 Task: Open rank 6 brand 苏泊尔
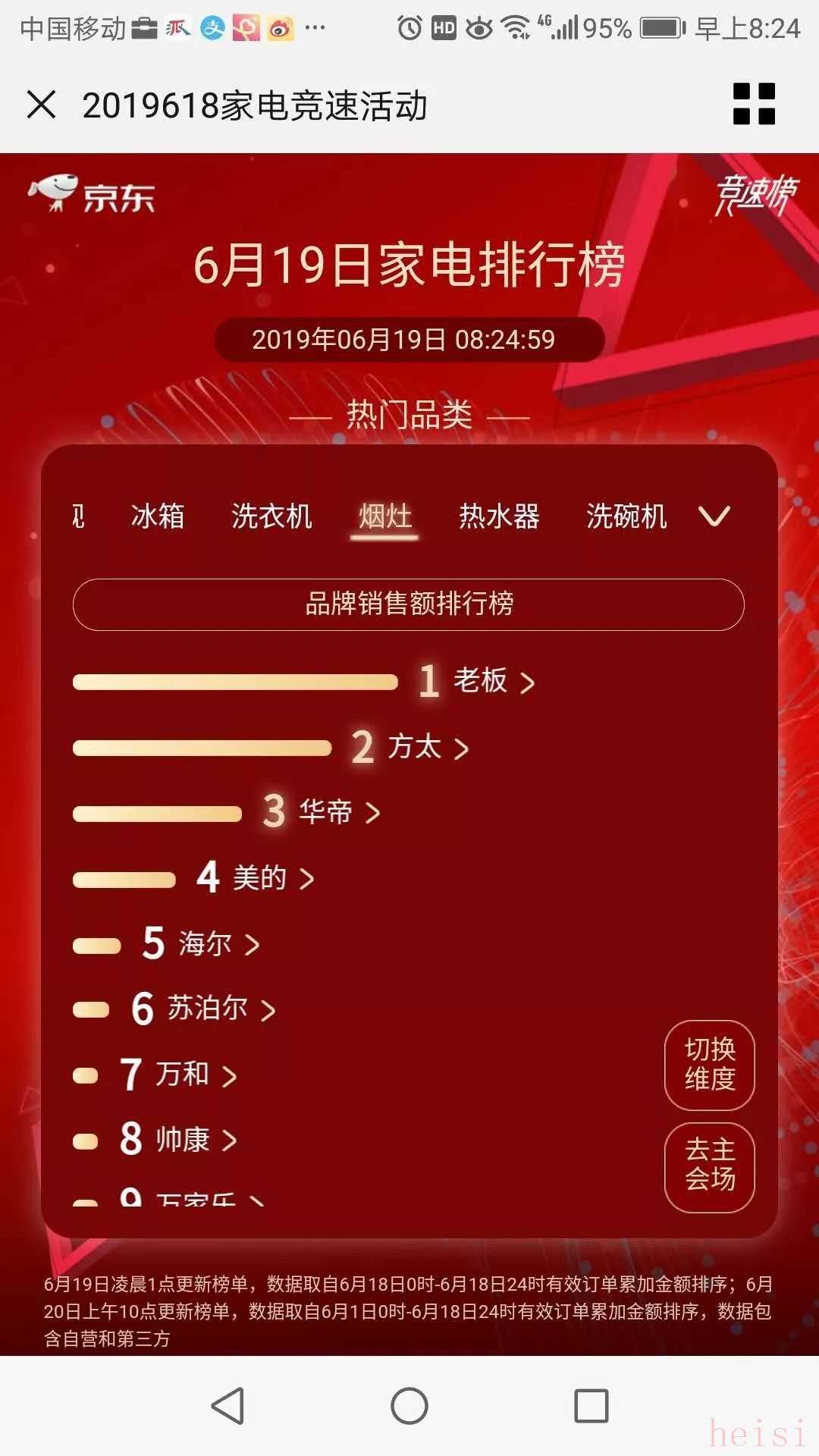pos(220,1009)
